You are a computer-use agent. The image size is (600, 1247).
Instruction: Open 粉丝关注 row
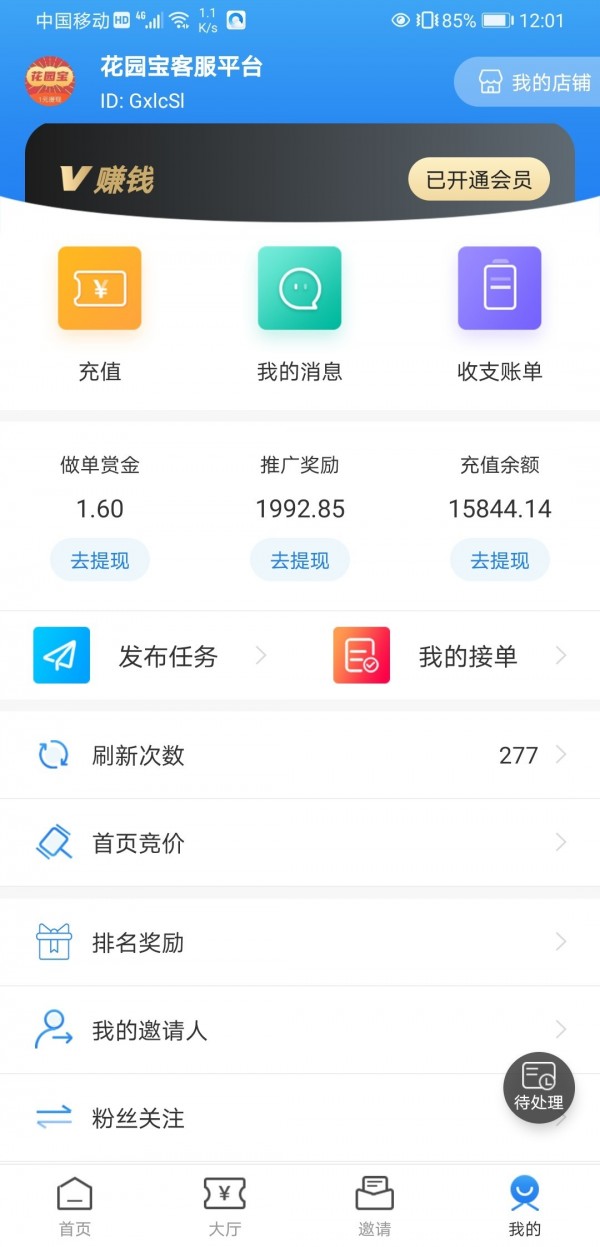point(300,1118)
